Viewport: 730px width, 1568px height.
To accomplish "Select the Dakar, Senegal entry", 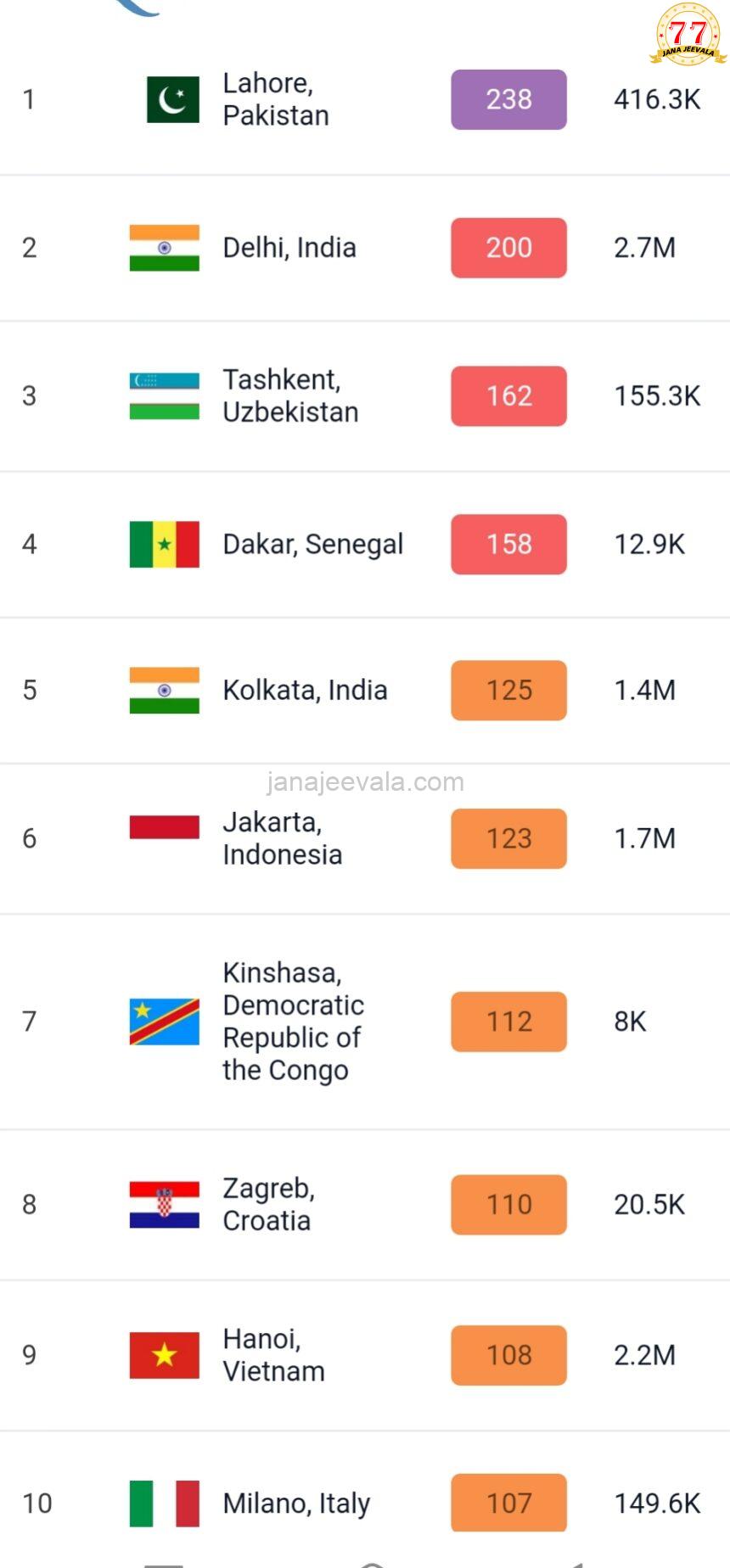I will coord(312,544).
